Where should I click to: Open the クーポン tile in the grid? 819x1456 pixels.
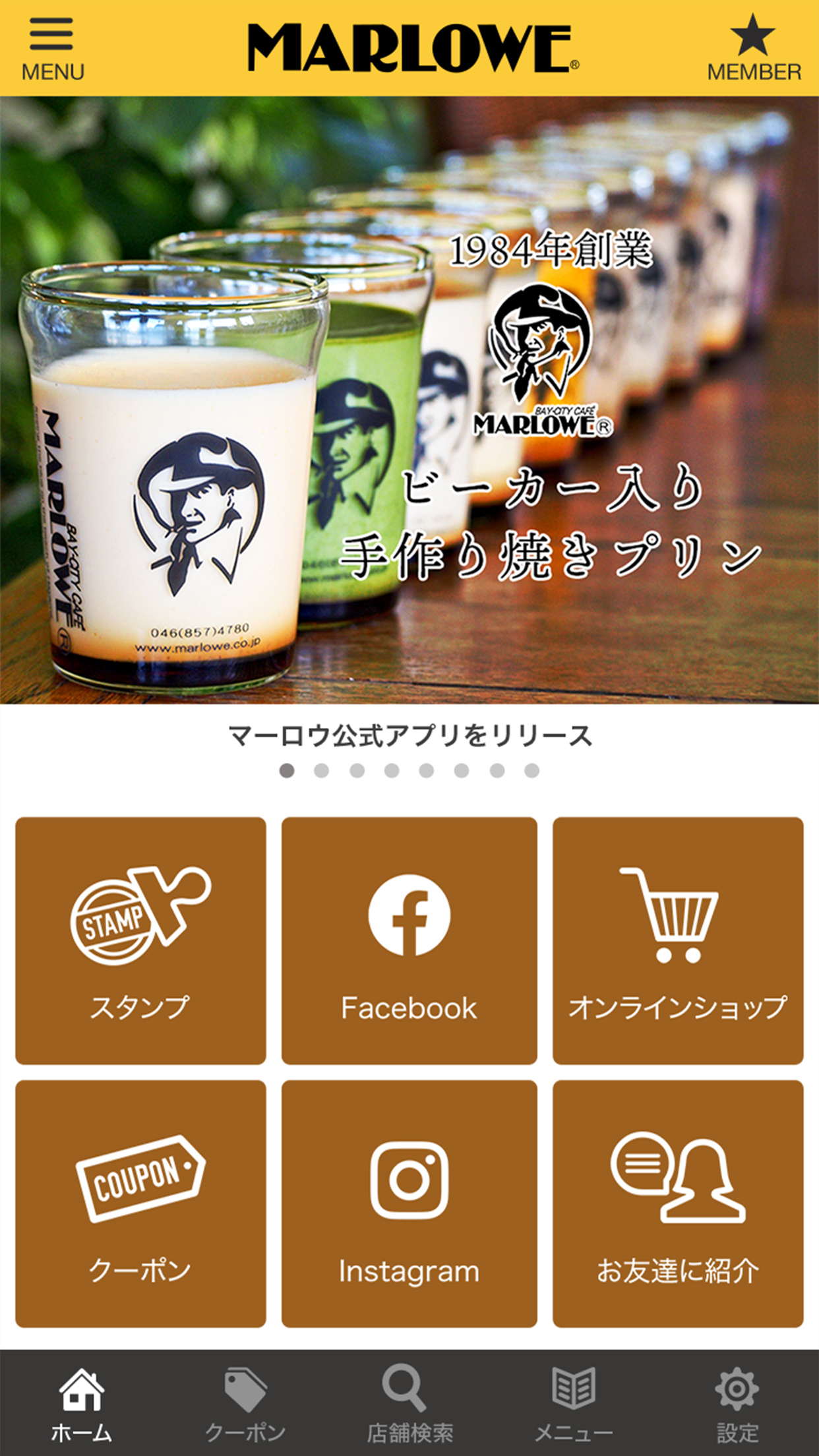[140, 1203]
